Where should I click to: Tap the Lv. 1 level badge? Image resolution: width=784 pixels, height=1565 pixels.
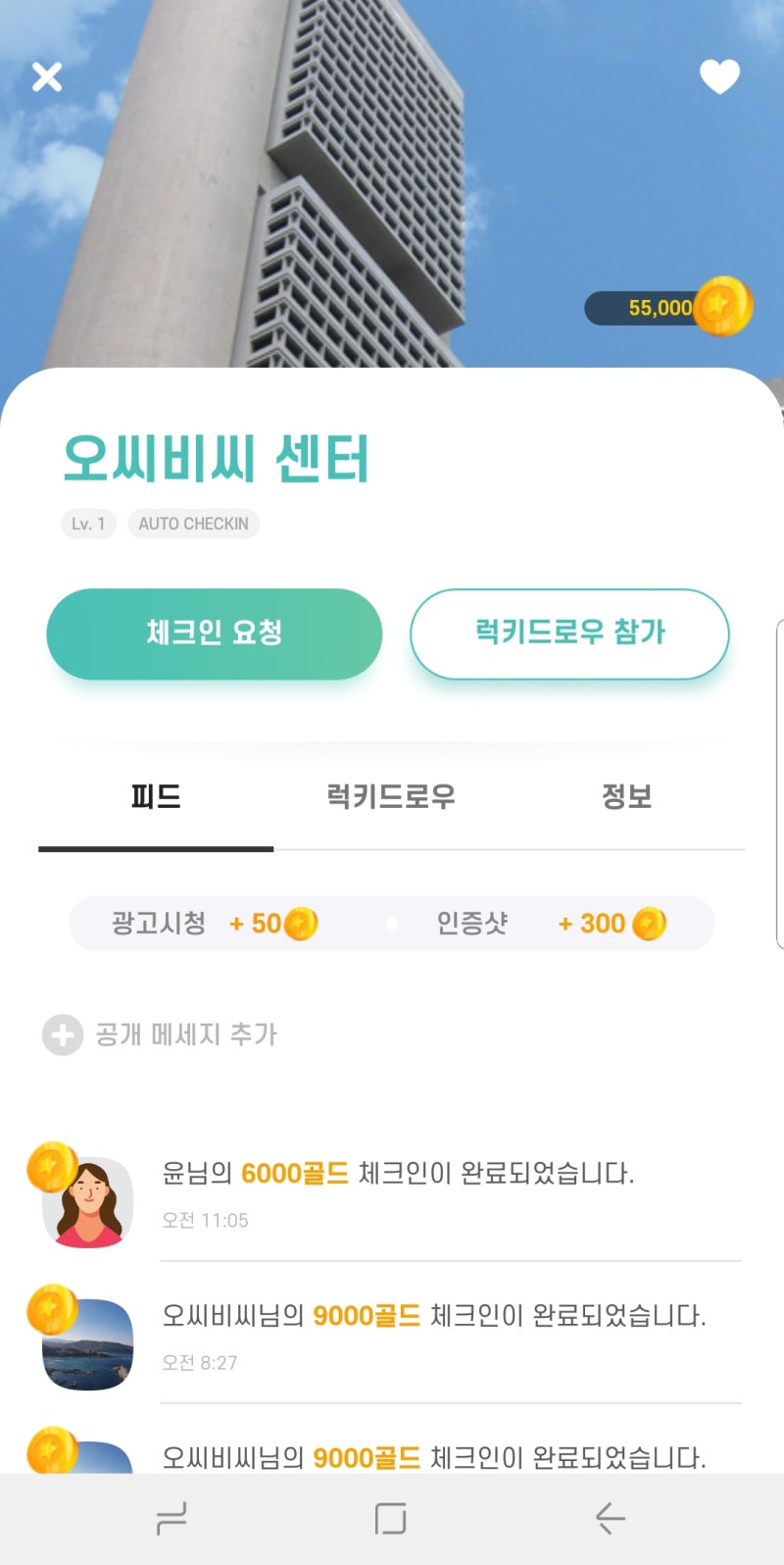(x=88, y=524)
